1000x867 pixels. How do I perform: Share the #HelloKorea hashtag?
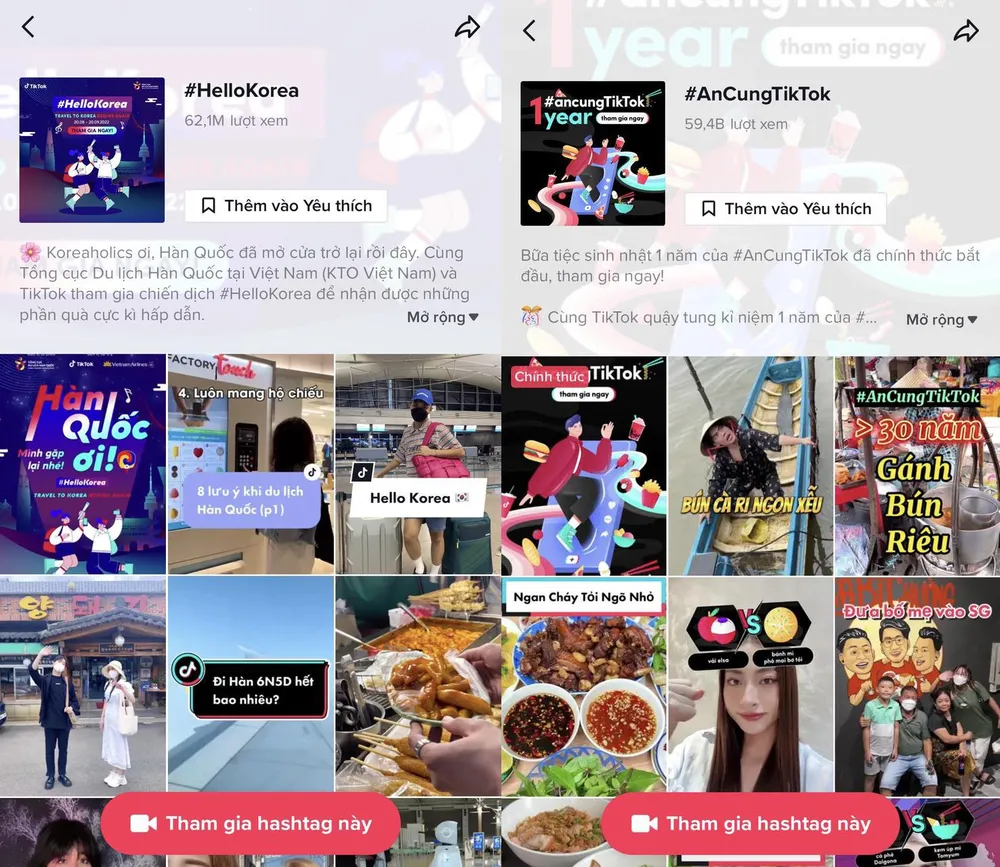(x=467, y=28)
